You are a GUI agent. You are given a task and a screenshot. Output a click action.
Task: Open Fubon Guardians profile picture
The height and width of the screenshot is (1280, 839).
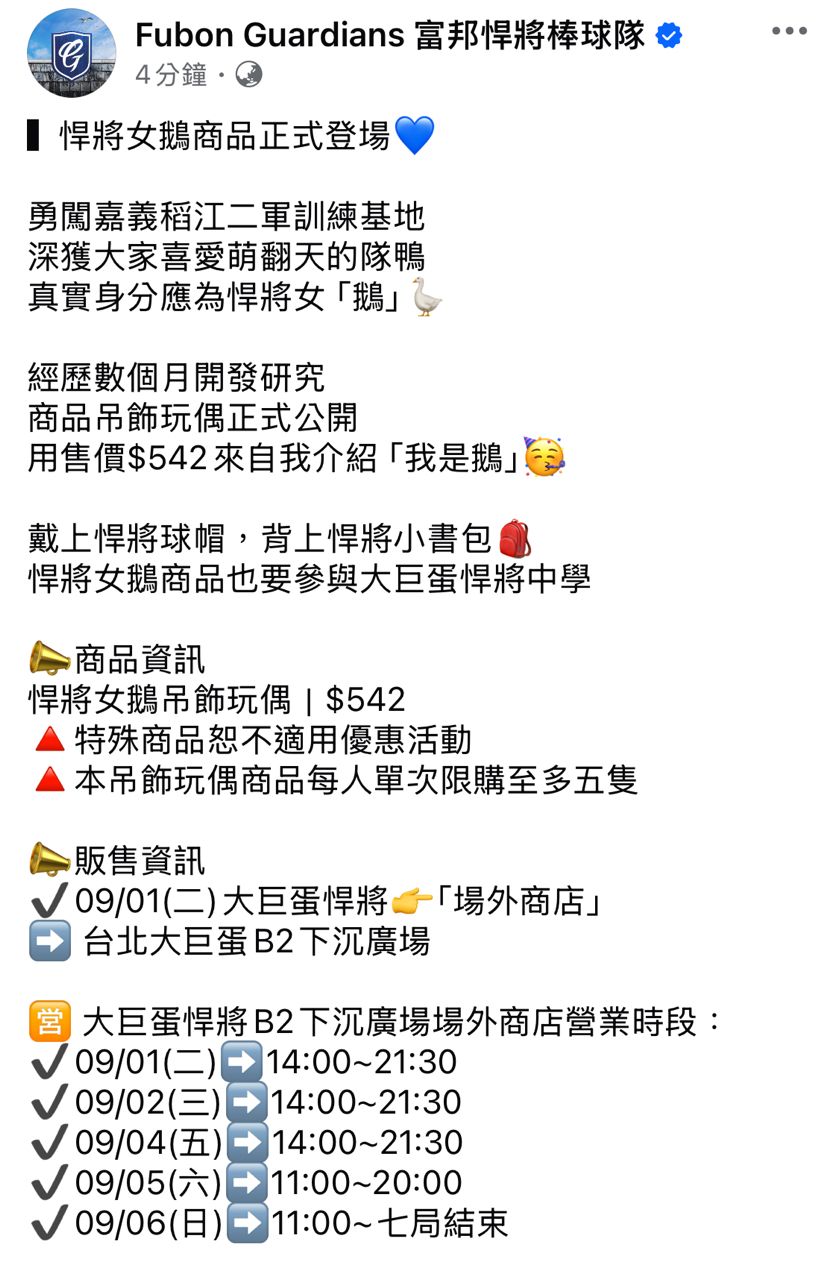click(71, 53)
